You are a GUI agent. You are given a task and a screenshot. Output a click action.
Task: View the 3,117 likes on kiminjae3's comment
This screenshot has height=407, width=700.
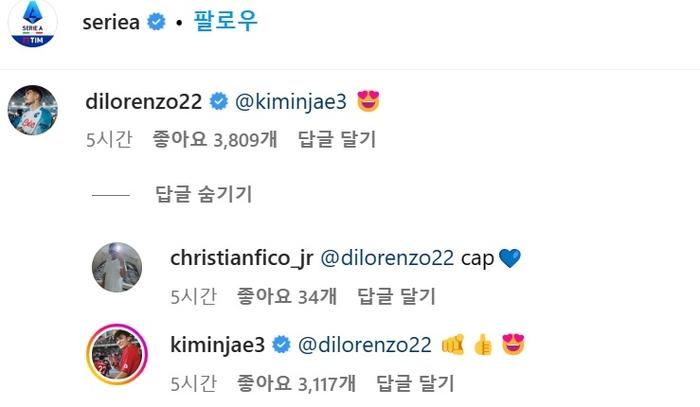(x=295, y=383)
